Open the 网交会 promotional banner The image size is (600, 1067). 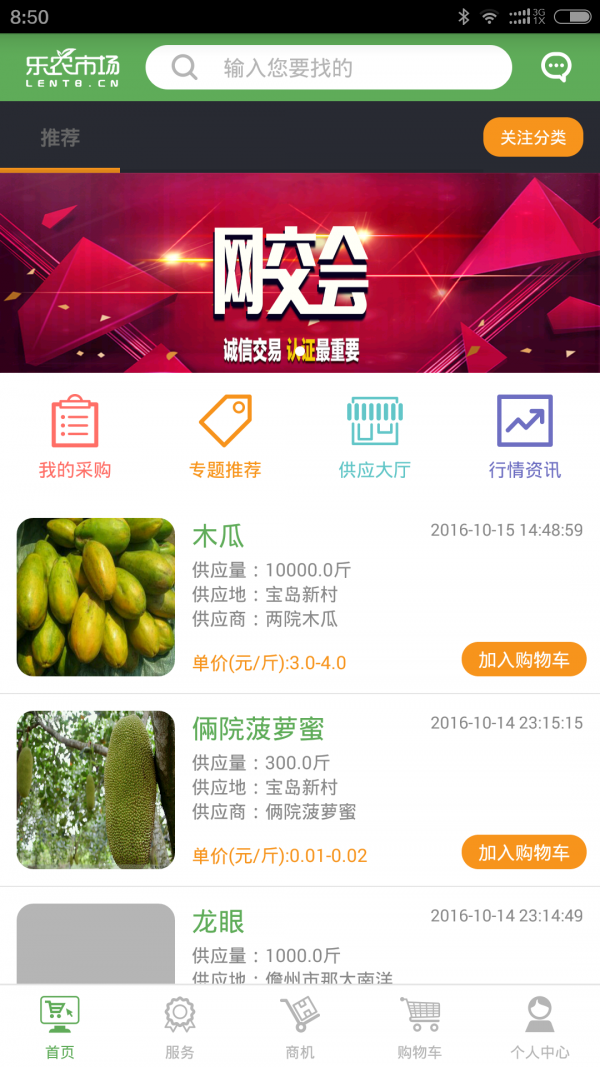click(x=300, y=272)
